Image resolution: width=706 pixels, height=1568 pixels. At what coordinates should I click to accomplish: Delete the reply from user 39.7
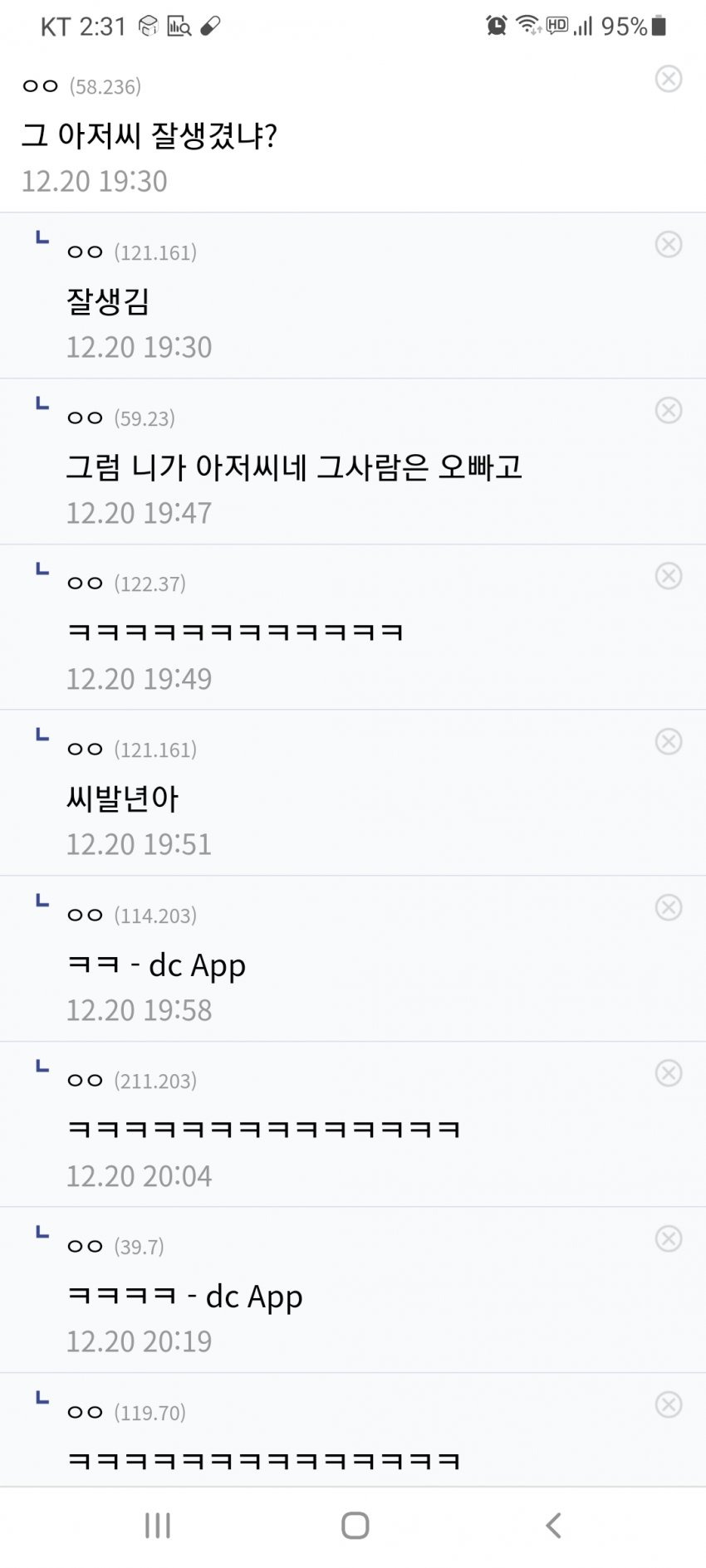click(669, 1239)
